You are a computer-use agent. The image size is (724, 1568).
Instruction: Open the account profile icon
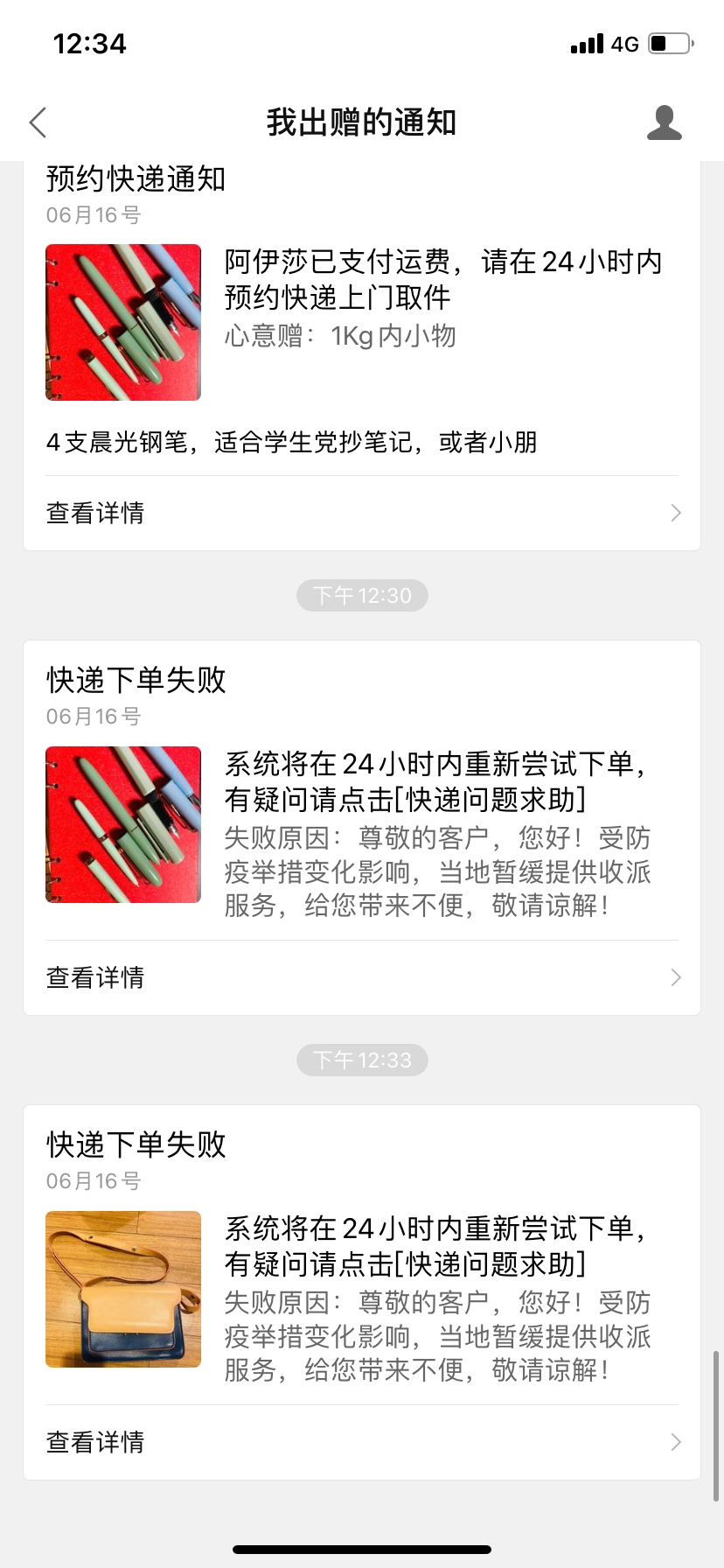(x=664, y=122)
